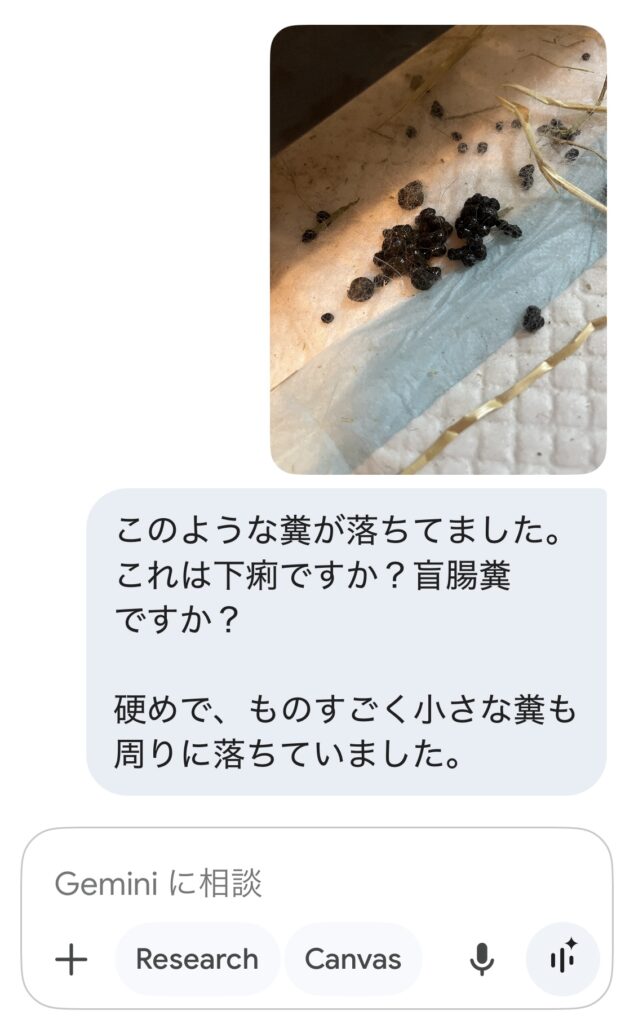Select the Research chip
The image size is (634, 1024).
197,960
